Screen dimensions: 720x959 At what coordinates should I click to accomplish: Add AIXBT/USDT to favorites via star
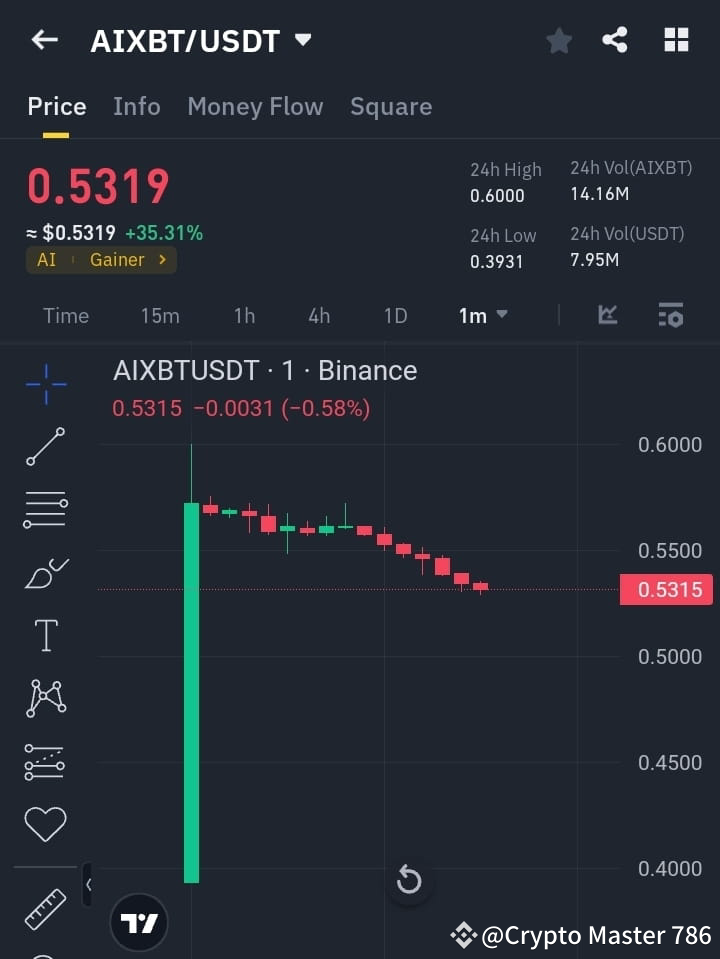(x=558, y=40)
